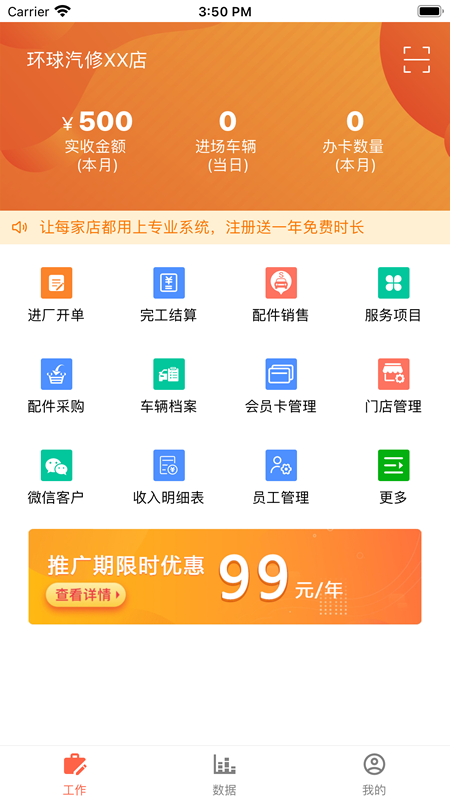Viewport: 450px width, 800px height.
Task: Tap 更多 to see more functions
Action: (393, 477)
